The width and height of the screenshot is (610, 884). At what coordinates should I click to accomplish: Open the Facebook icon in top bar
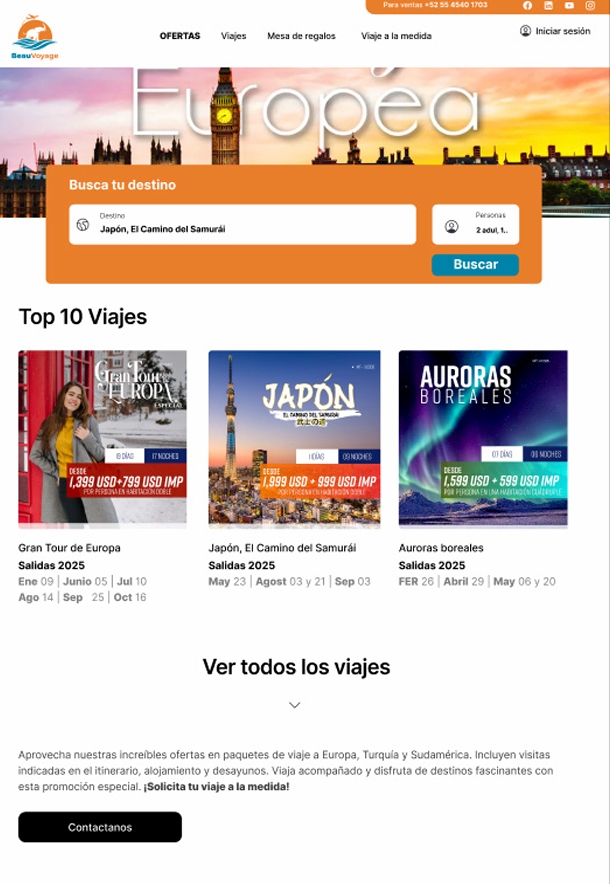coord(527,6)
